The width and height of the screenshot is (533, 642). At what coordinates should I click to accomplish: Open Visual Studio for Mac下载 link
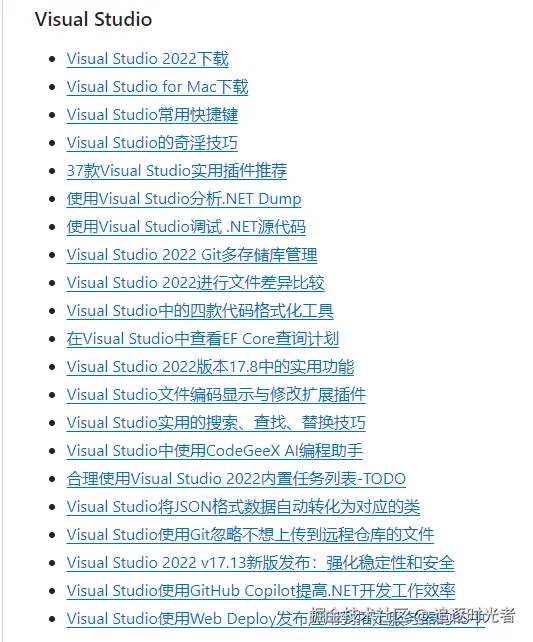pos(158,87)
